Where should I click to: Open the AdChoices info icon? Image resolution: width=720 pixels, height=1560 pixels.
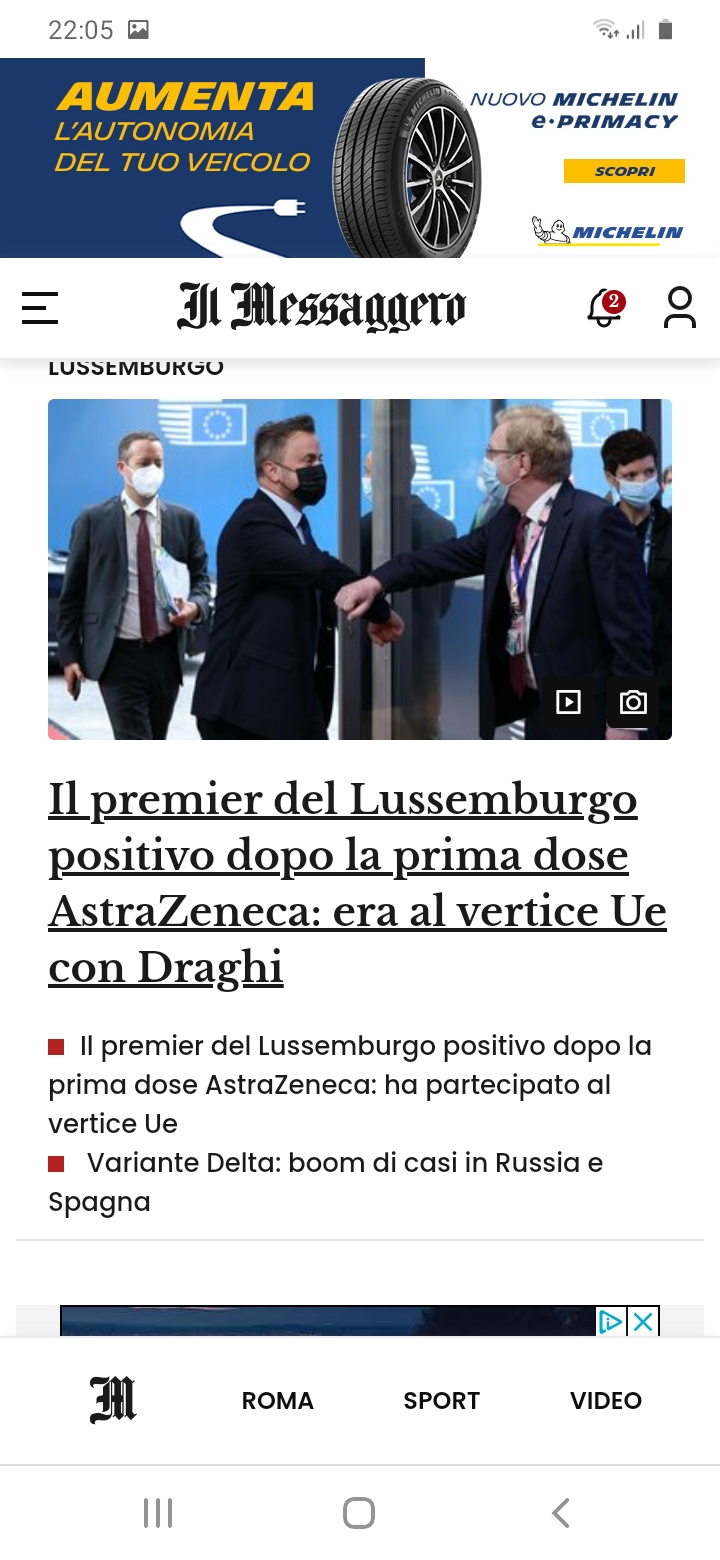(611, 1322)
